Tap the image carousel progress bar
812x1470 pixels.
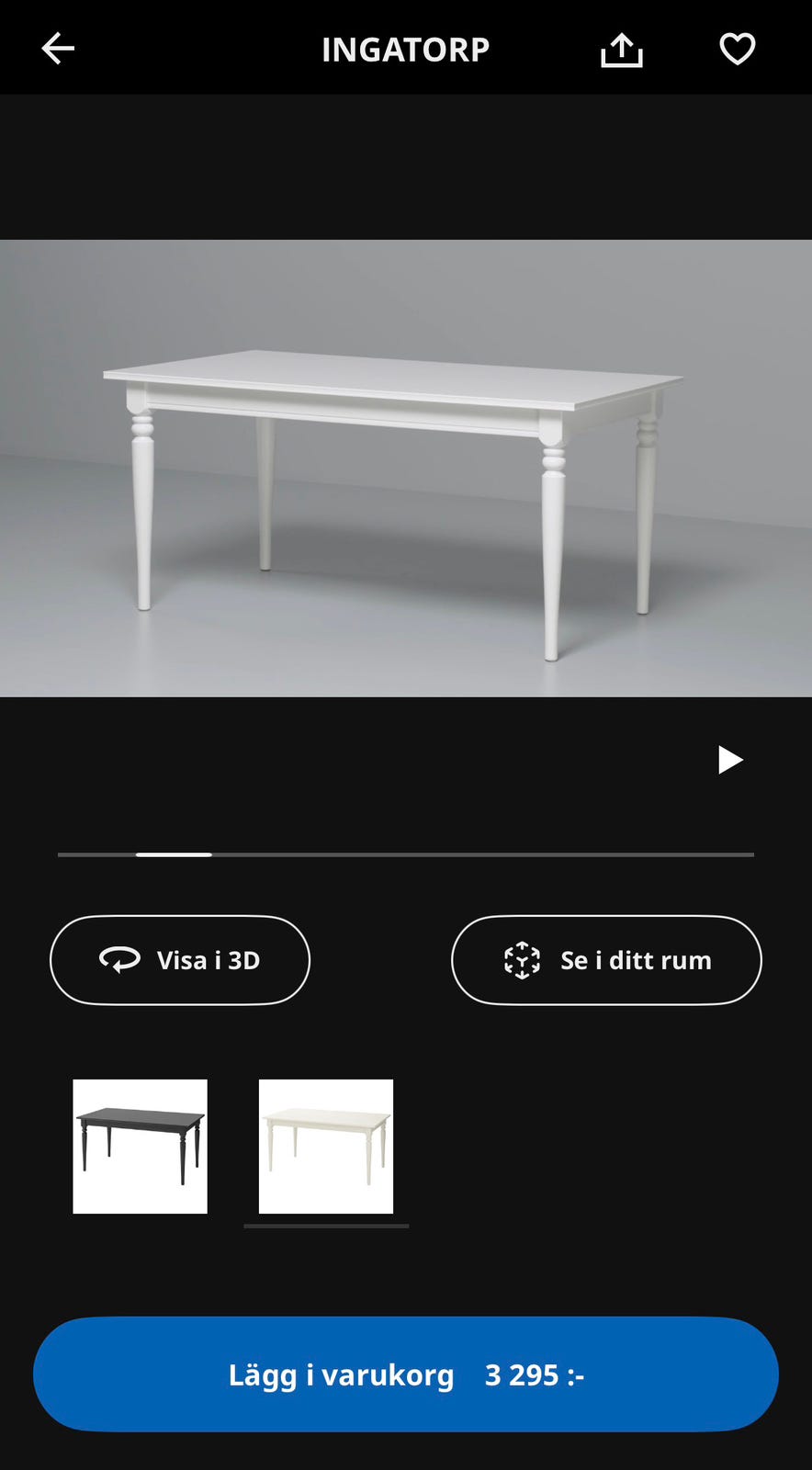click(x=406, y=854)
